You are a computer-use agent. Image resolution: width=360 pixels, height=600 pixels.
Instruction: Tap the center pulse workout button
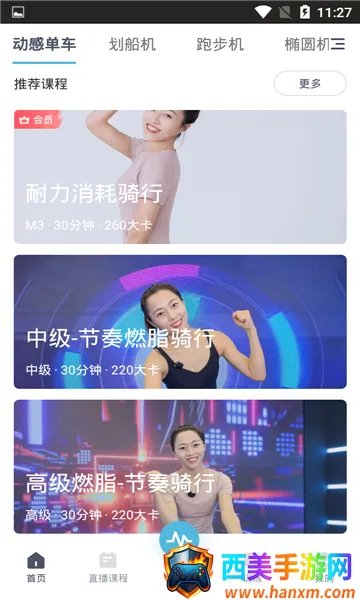(179, 540)
